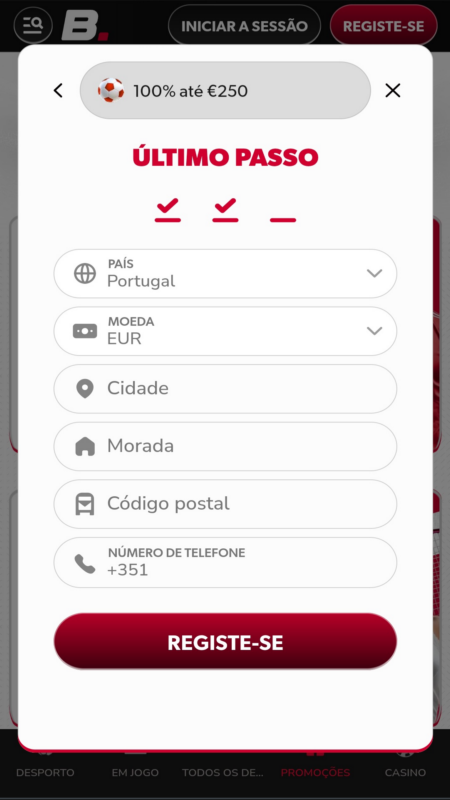This screenshot has width=450, height=800.
Task: Go to the Promoções tab
Action: 315,772
